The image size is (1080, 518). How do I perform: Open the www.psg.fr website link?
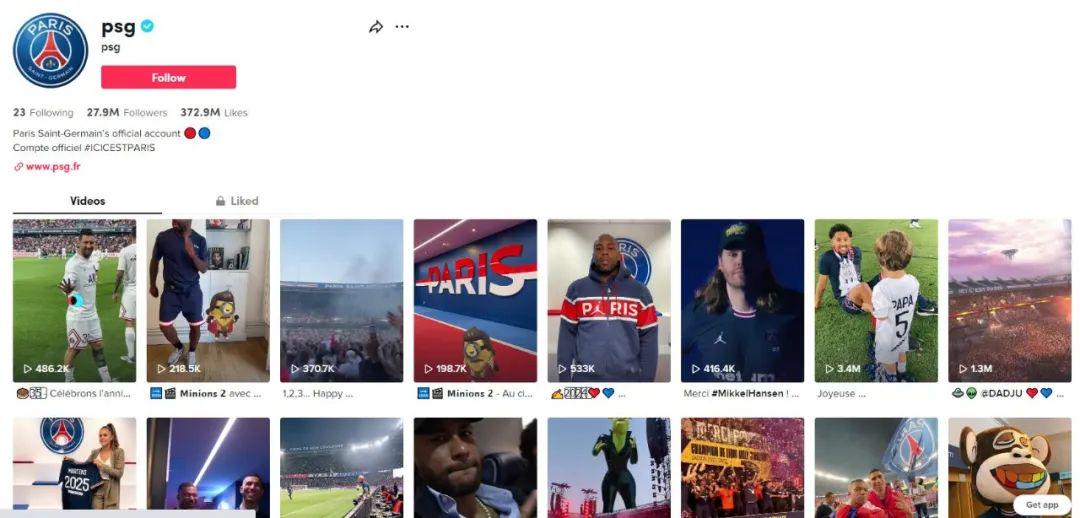(52, 167)
